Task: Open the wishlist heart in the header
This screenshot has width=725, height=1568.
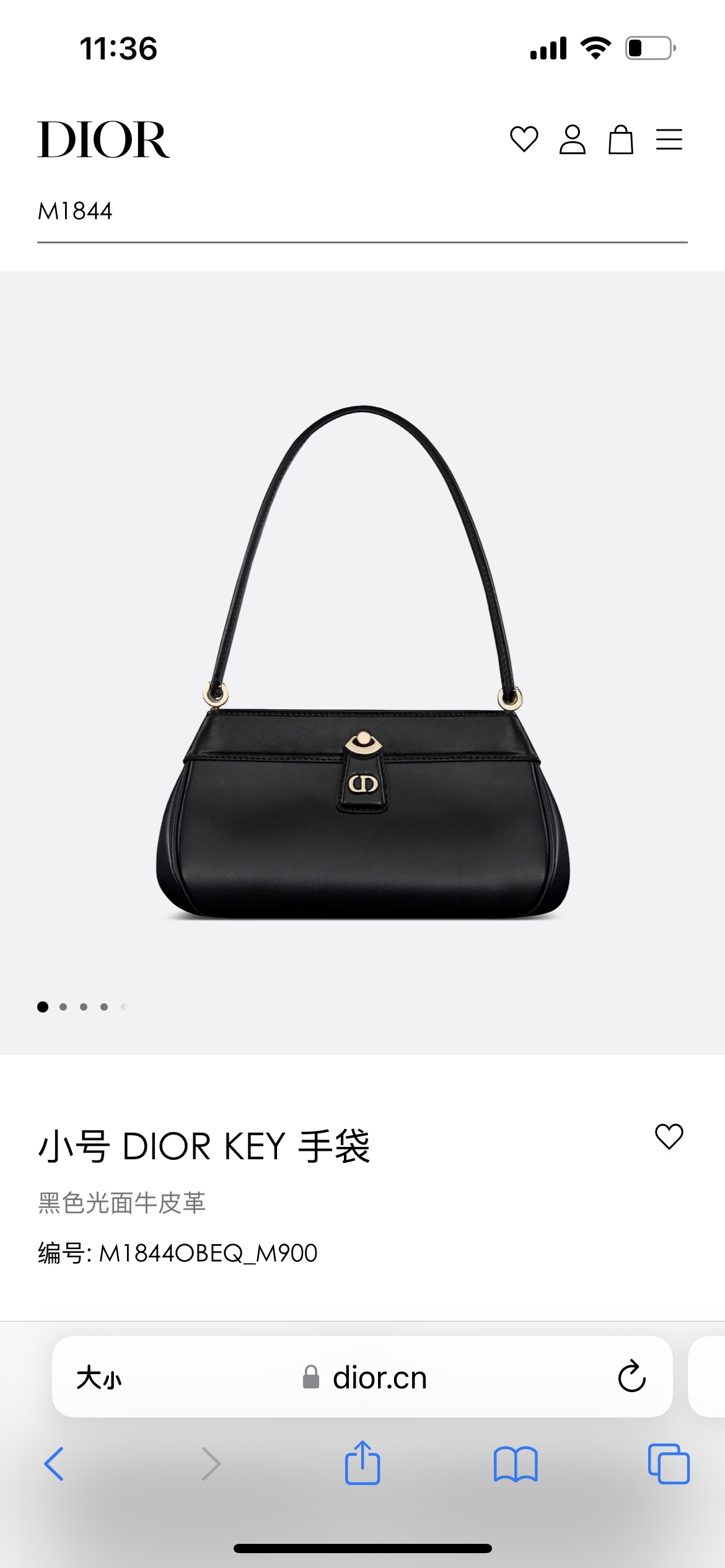Action: click(524, 139)
